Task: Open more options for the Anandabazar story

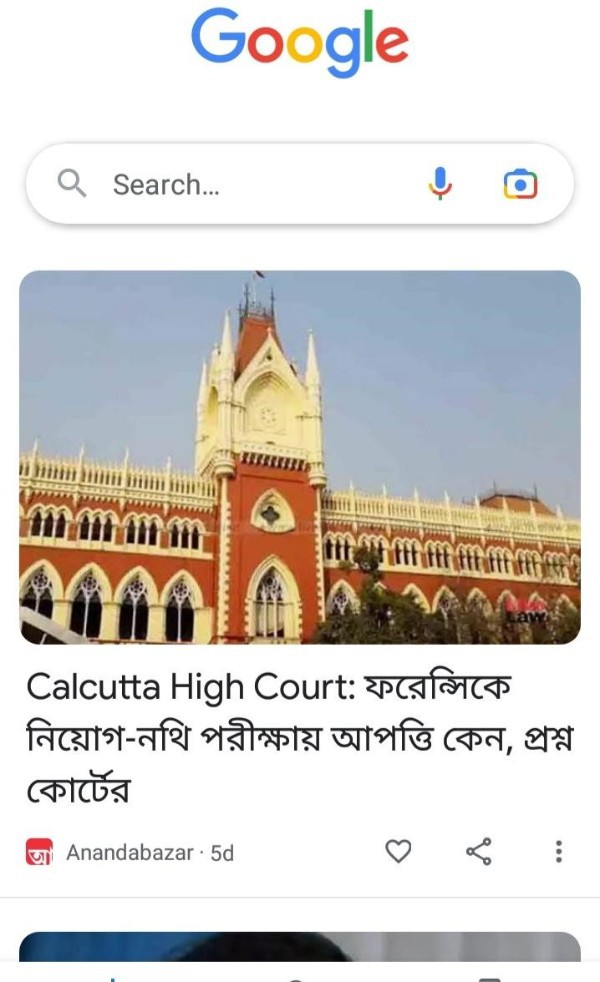Action: (x=558, y=851)
